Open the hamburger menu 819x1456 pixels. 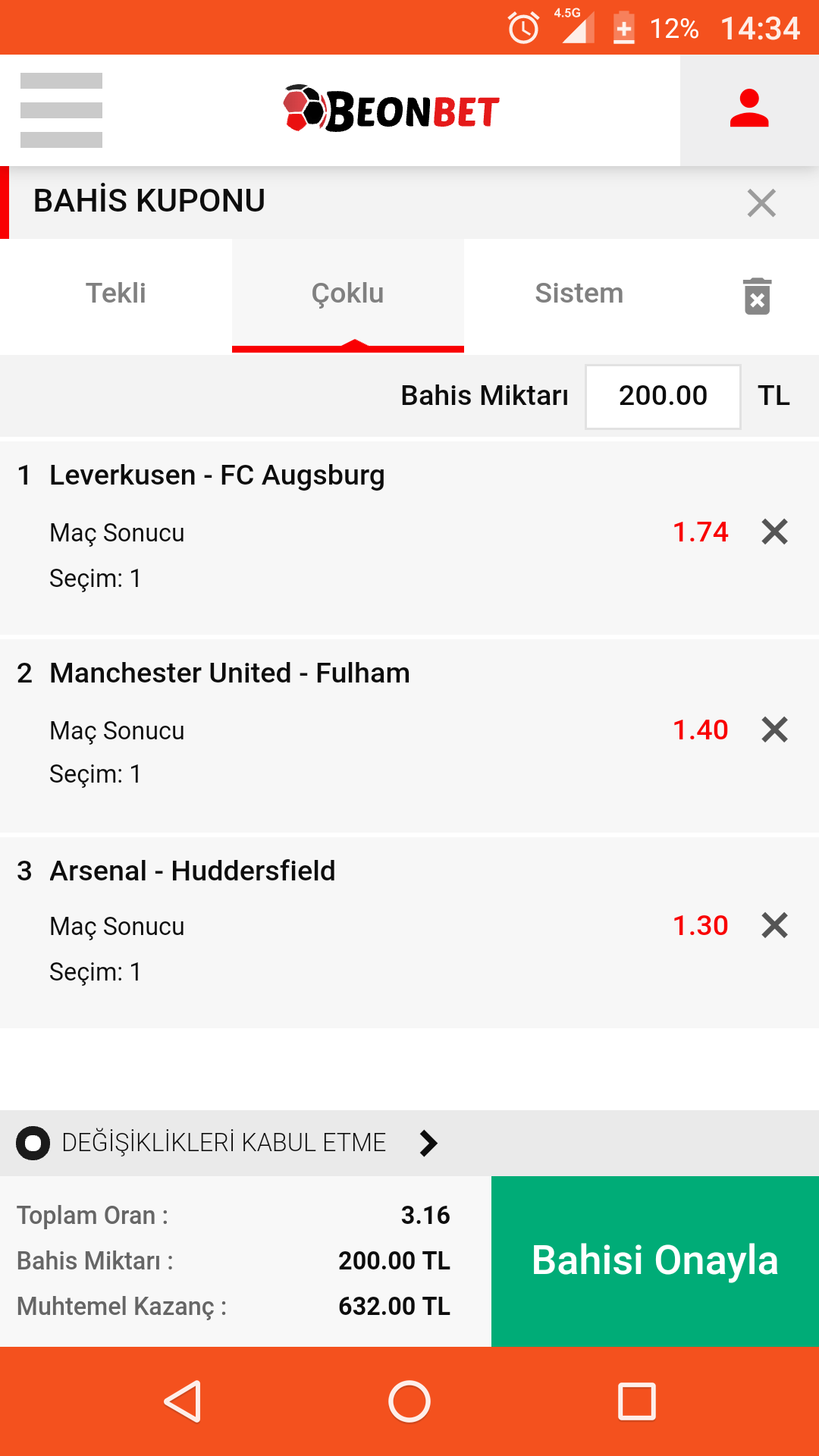click(61, 110)
